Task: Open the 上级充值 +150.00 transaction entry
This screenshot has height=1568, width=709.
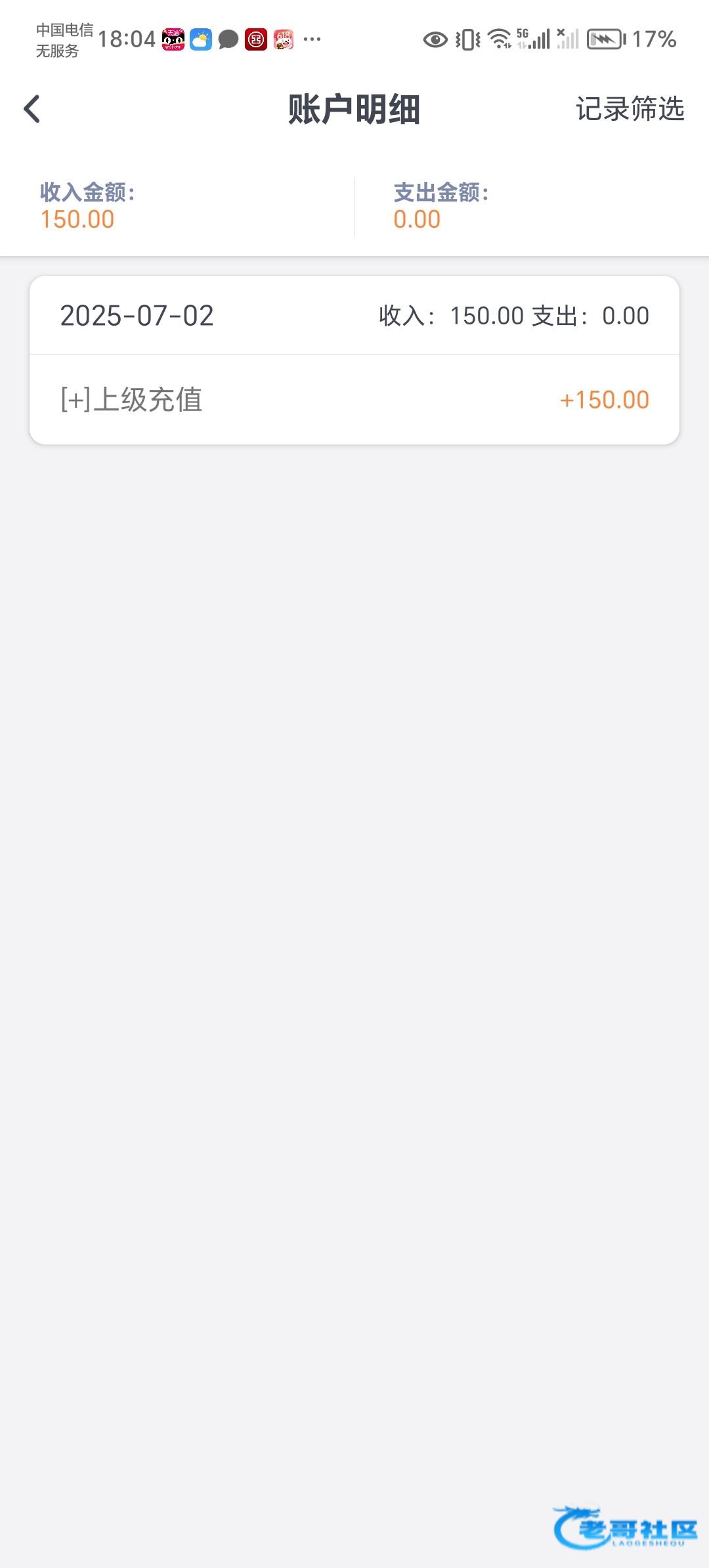Action: click(x=354, y=399)
